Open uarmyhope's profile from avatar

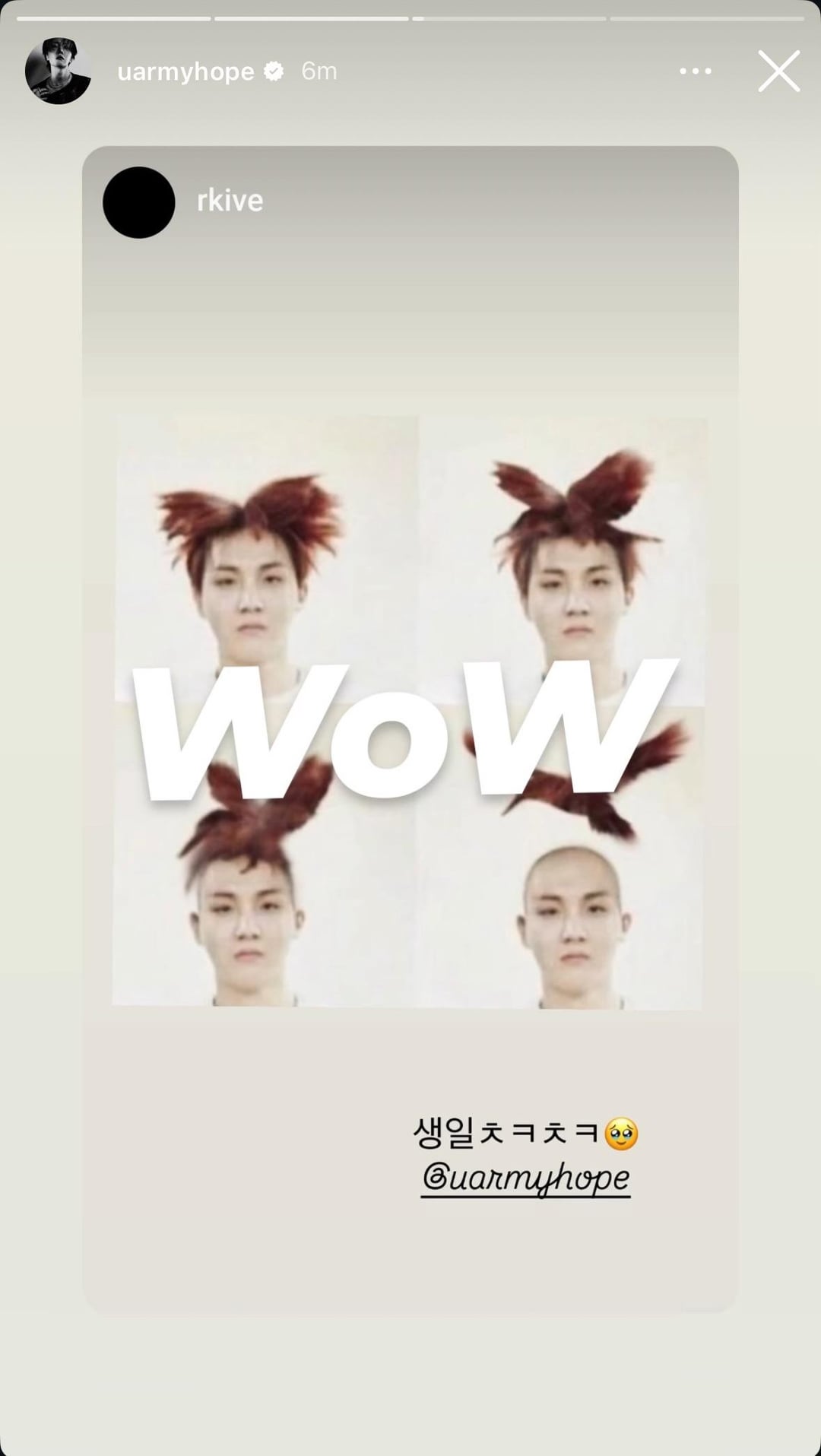[x=59, y=71]
